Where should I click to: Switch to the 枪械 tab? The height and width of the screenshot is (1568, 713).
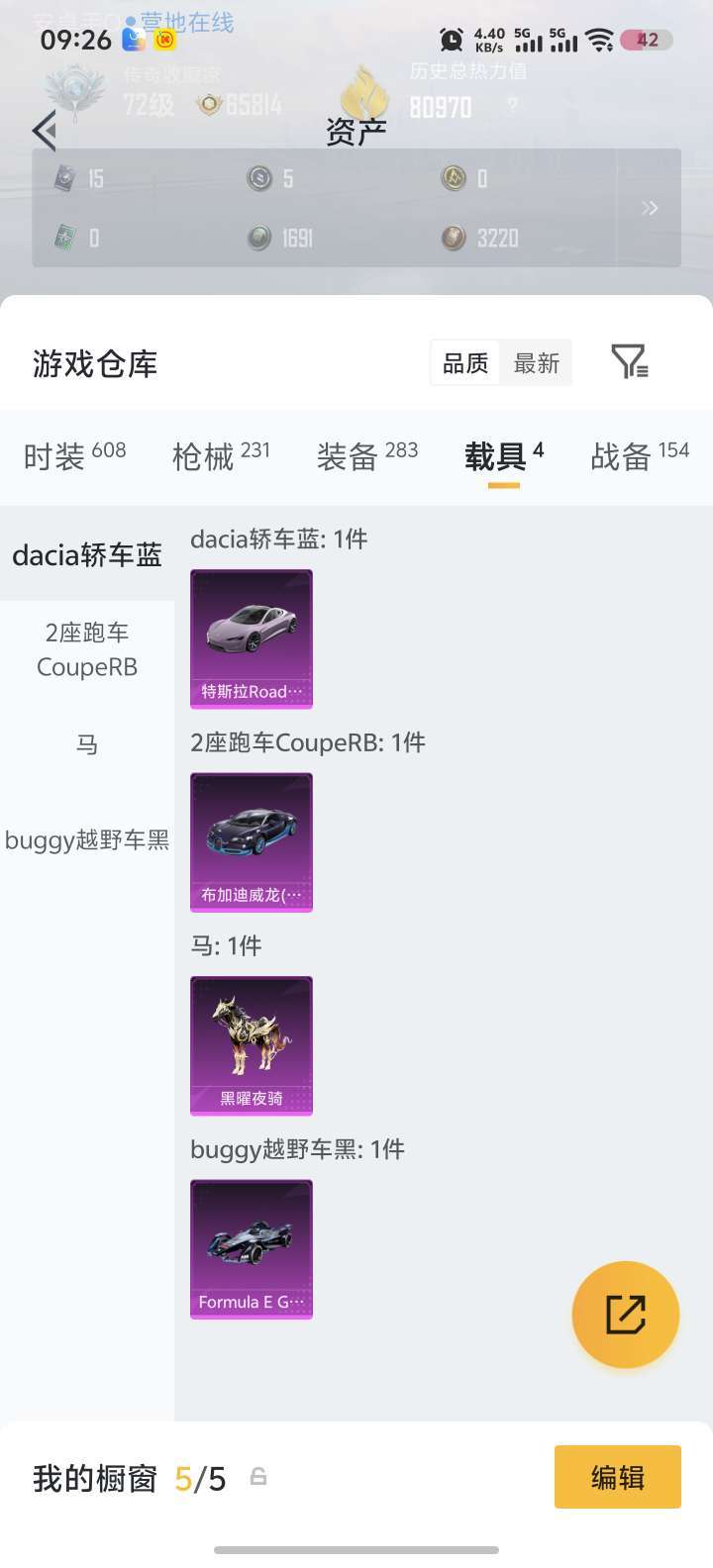(221, 456)
